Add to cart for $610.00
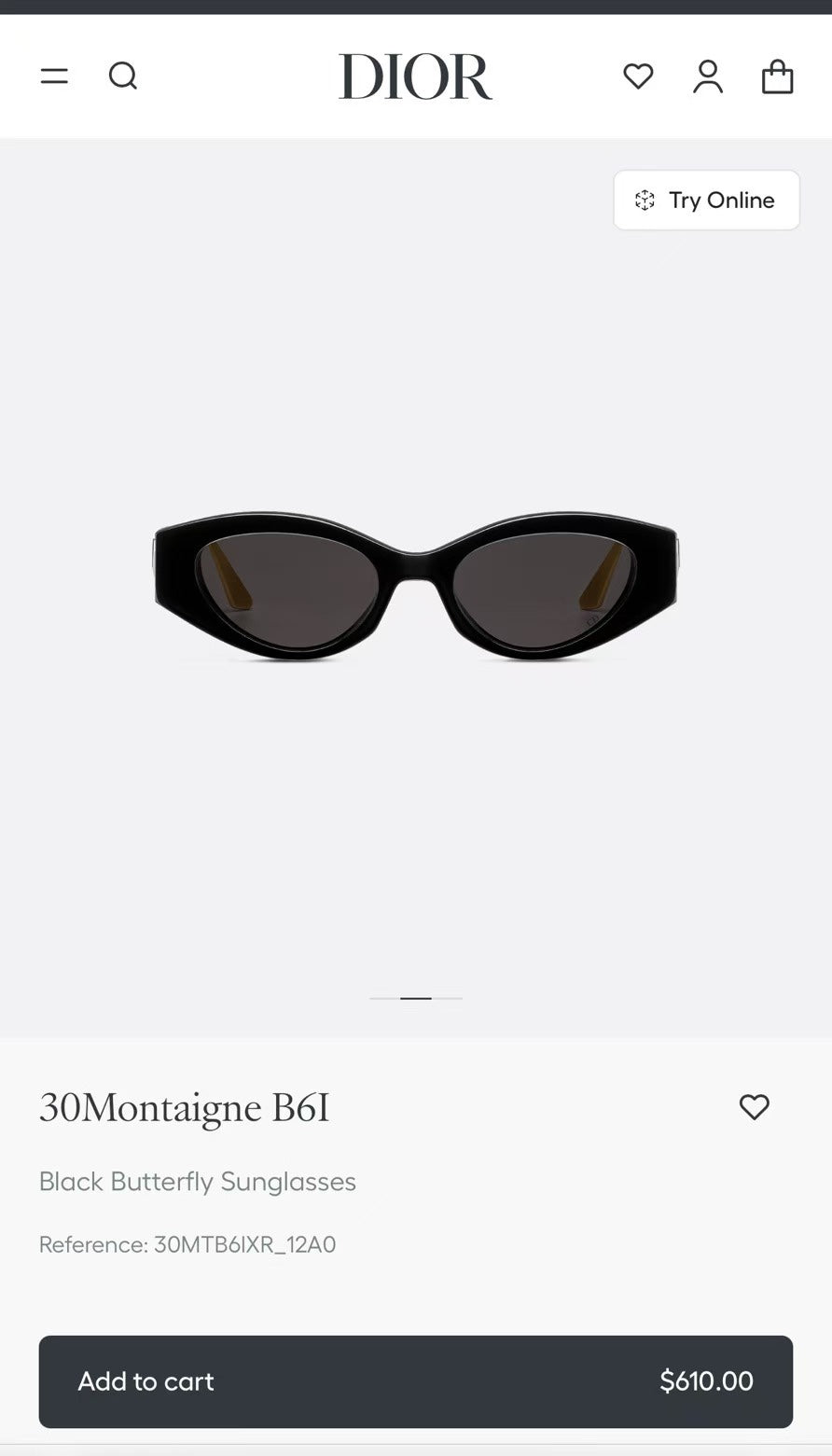Screen dimensions: 832x1456 click(415, 1380)
